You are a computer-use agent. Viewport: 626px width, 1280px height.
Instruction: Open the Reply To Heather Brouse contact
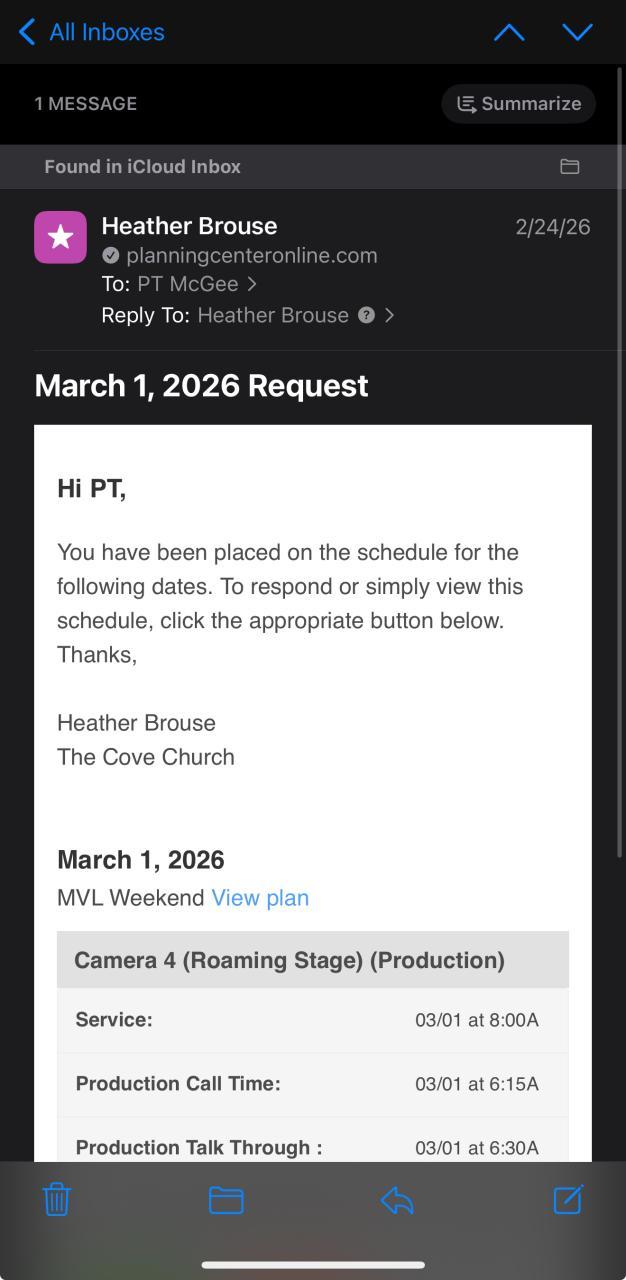point(273,315)
